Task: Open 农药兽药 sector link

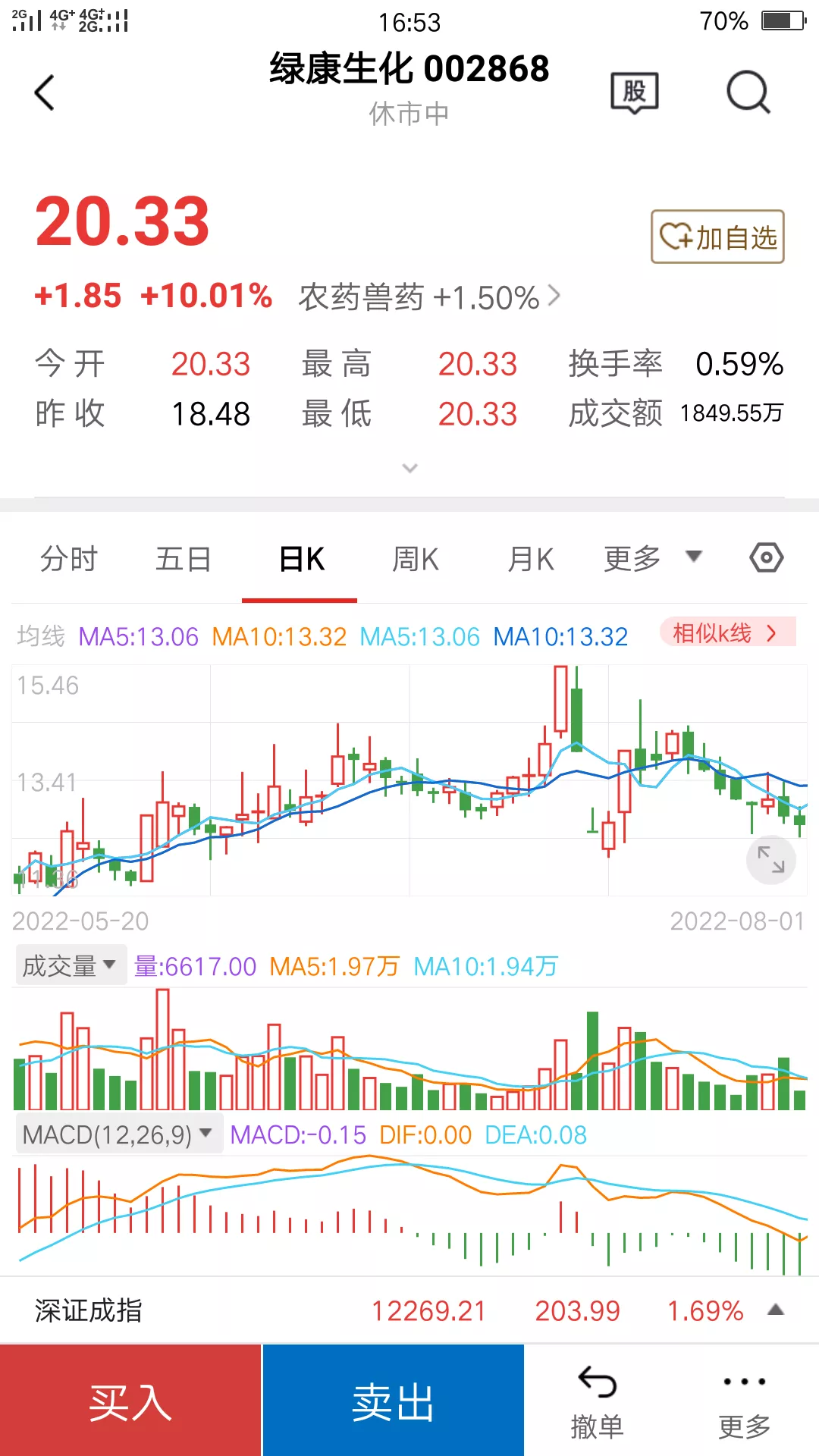Action: [429, 297]
